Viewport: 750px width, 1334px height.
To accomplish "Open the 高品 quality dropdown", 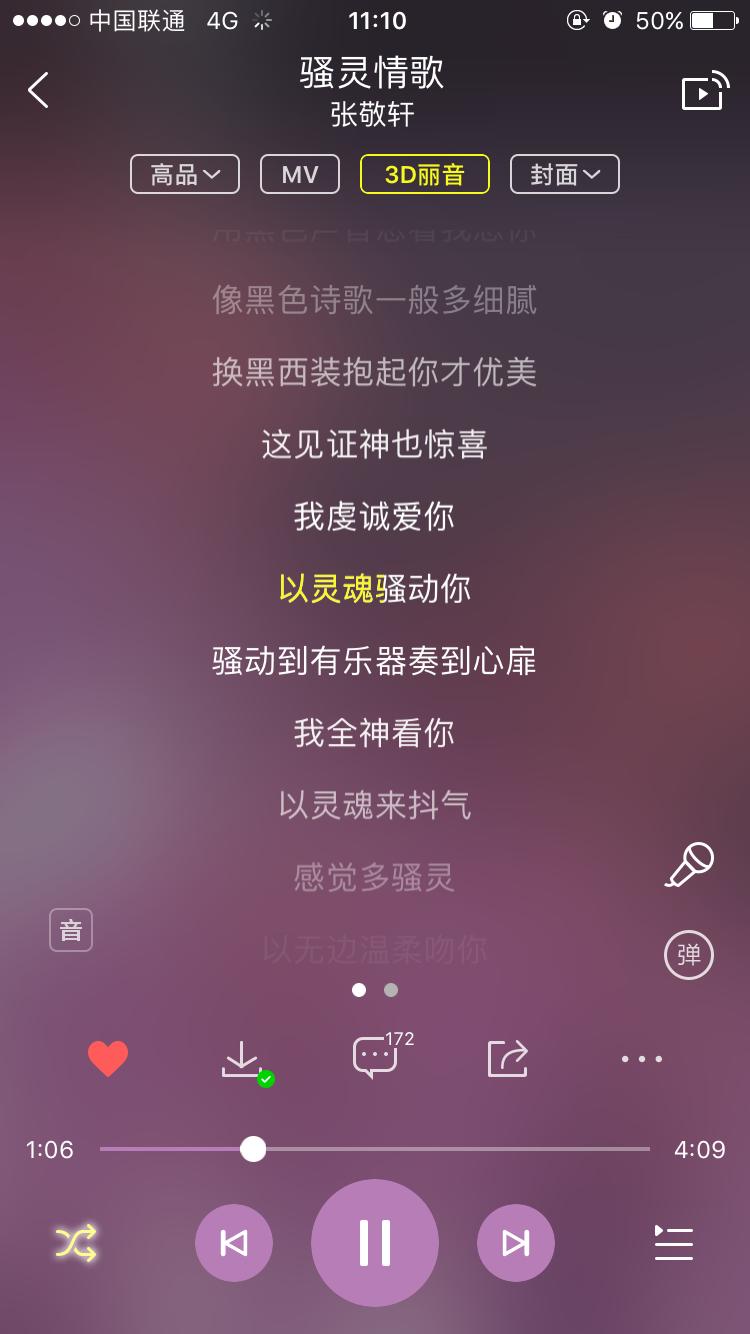I will [184, 174].
